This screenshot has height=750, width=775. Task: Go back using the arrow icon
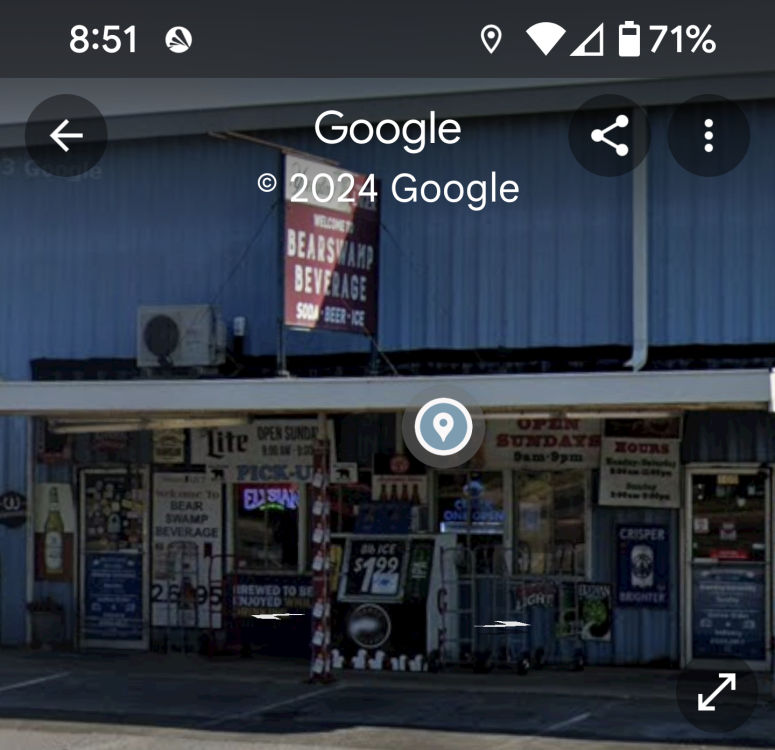click(x=66, y=136)
